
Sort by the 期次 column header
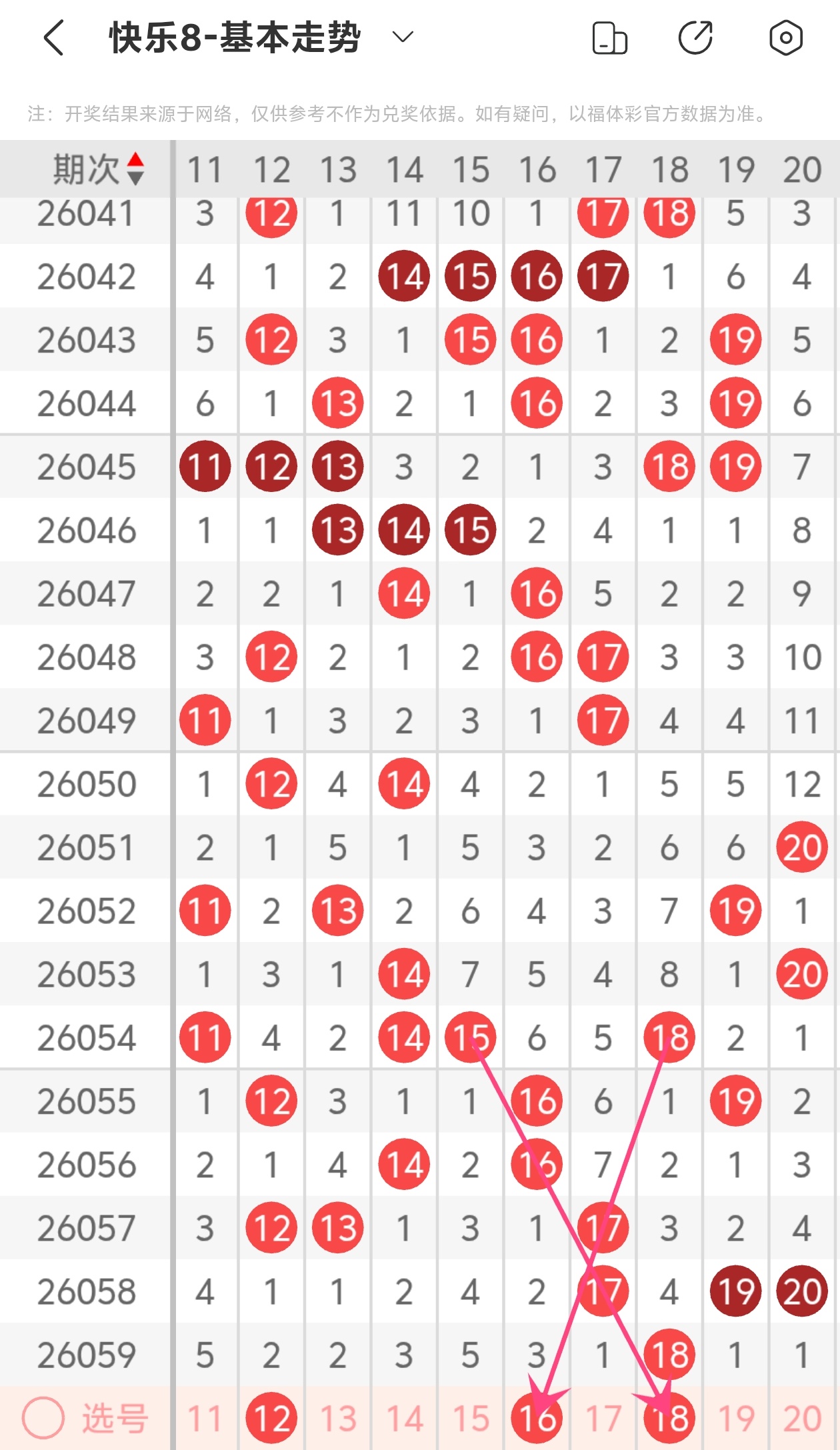pos(99,169)
